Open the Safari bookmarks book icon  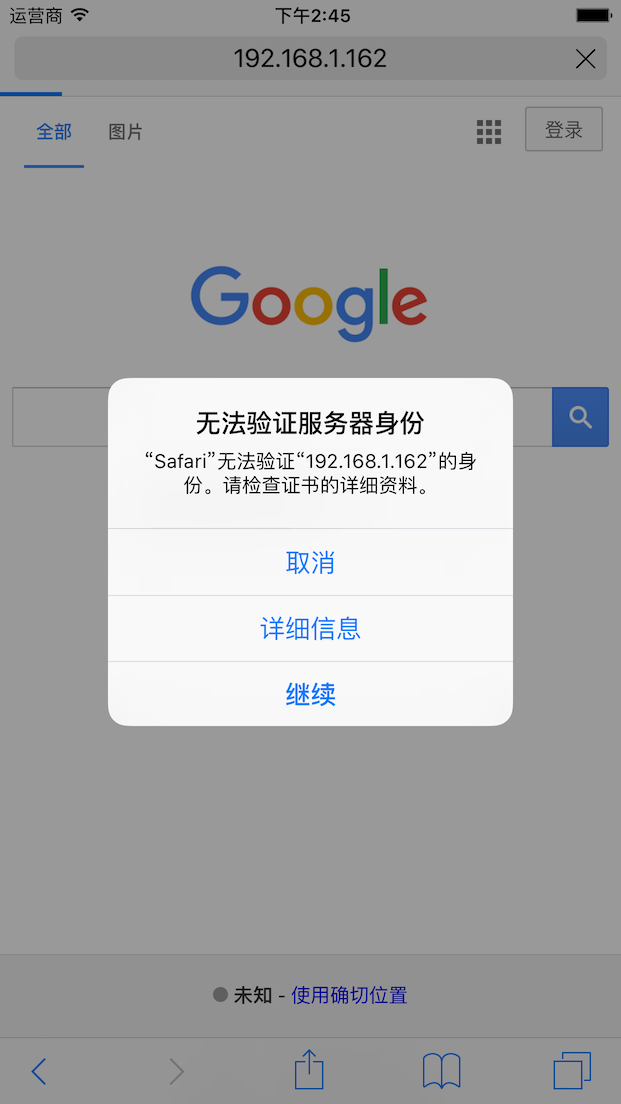pyautogui.click(x=441, y=1071)
